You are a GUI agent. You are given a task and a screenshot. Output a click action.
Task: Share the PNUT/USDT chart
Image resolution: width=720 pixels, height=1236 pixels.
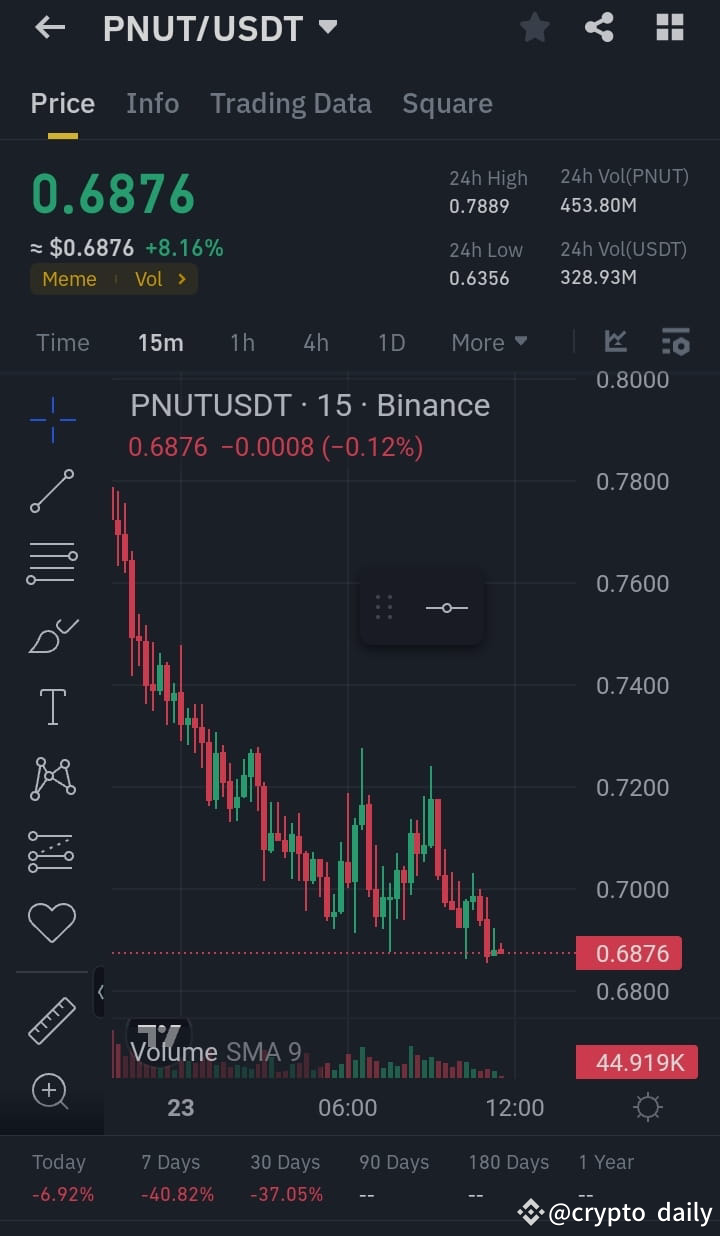pos(599,27)
